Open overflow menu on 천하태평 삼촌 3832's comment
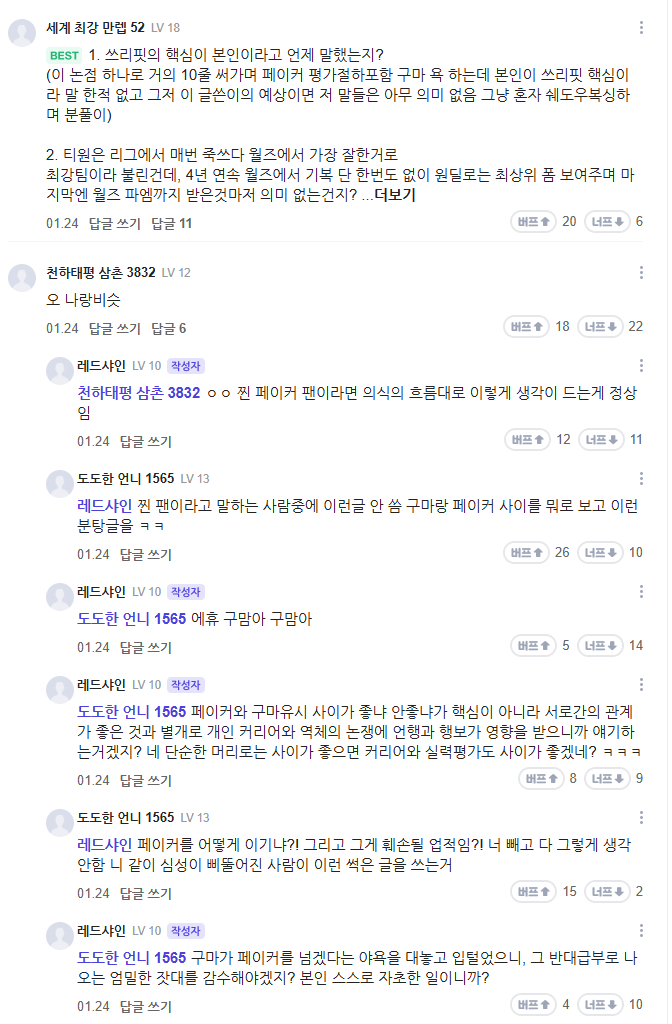Viewport: 672px width, 1024px height. tap(641, 272)
